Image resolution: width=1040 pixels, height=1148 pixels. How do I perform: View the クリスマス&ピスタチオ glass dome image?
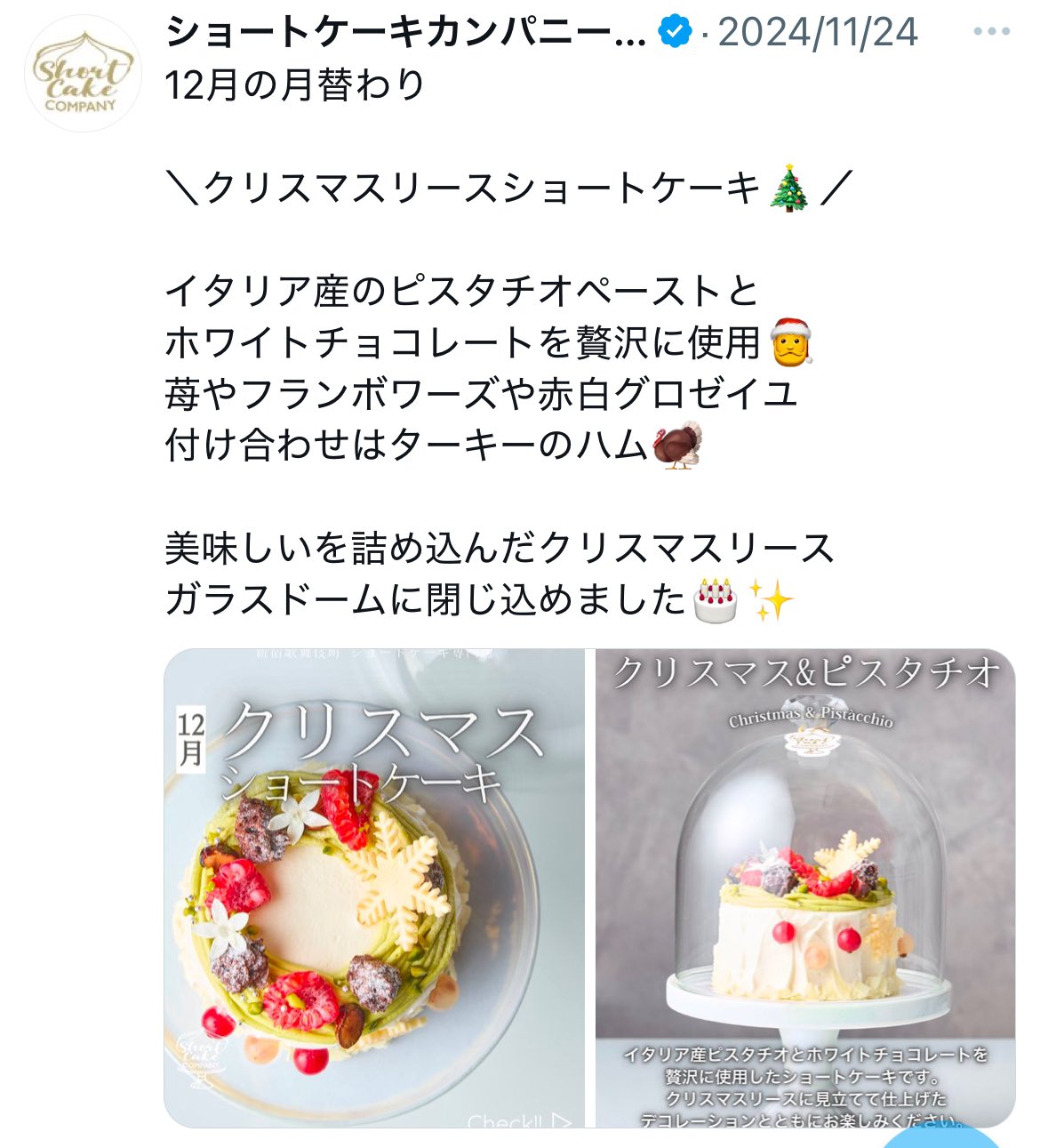click(x=804, y=887)
